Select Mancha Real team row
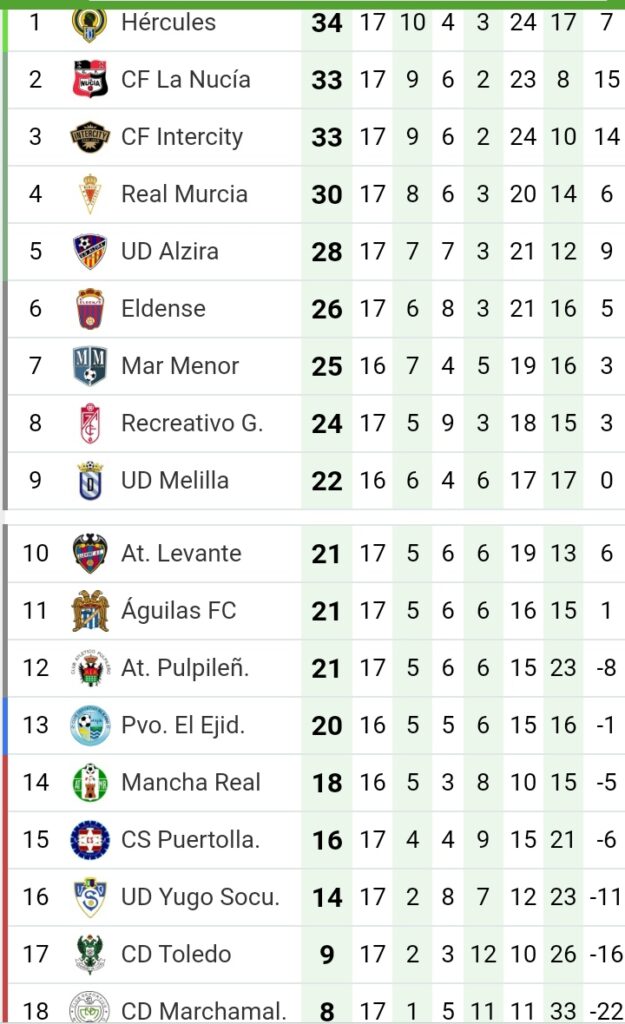625x1024 pixels. (190, 782)
